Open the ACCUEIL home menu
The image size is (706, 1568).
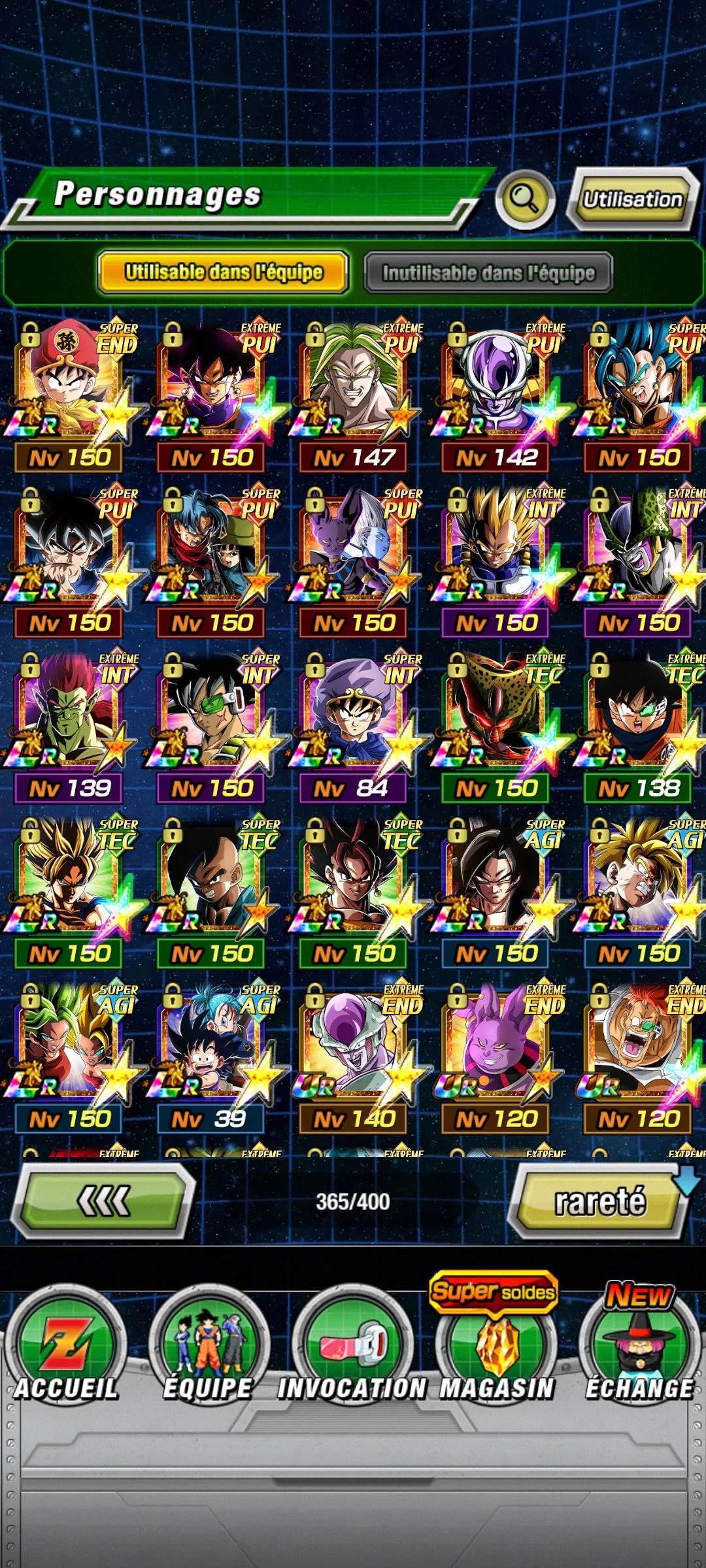click(65, 1346)
